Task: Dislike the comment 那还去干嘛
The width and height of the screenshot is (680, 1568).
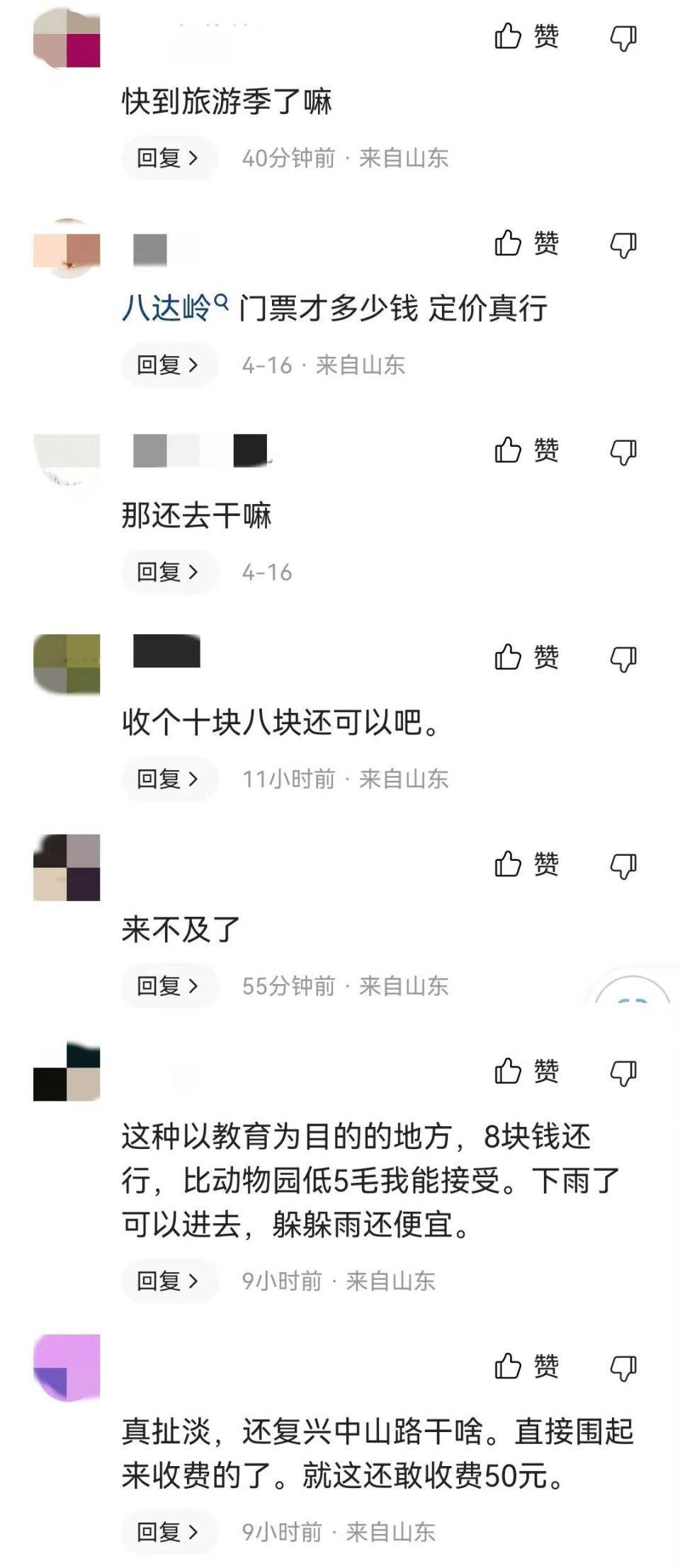Action: 623,452
